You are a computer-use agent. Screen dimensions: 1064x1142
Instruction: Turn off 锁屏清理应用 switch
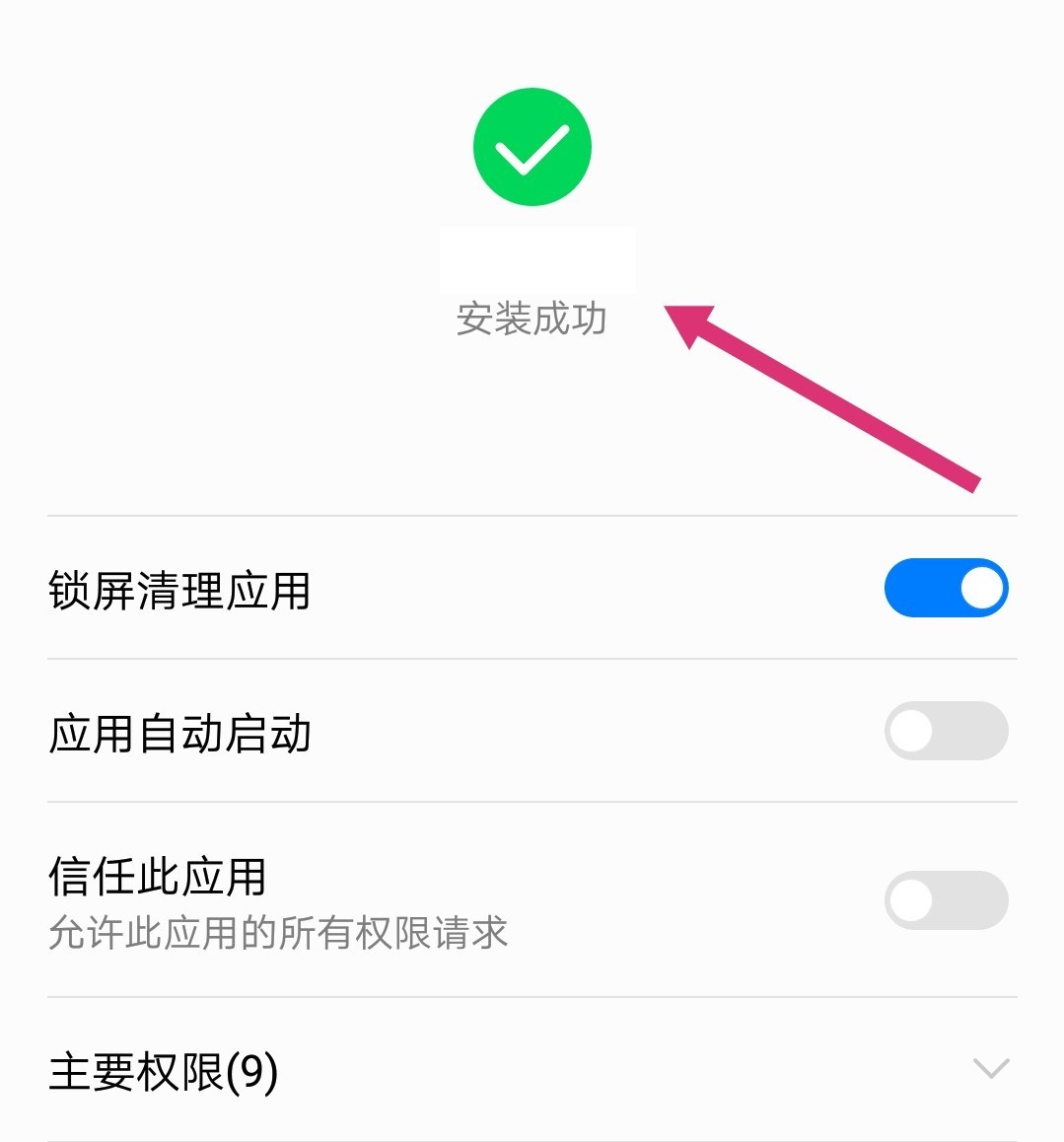(x=946, y=589)
